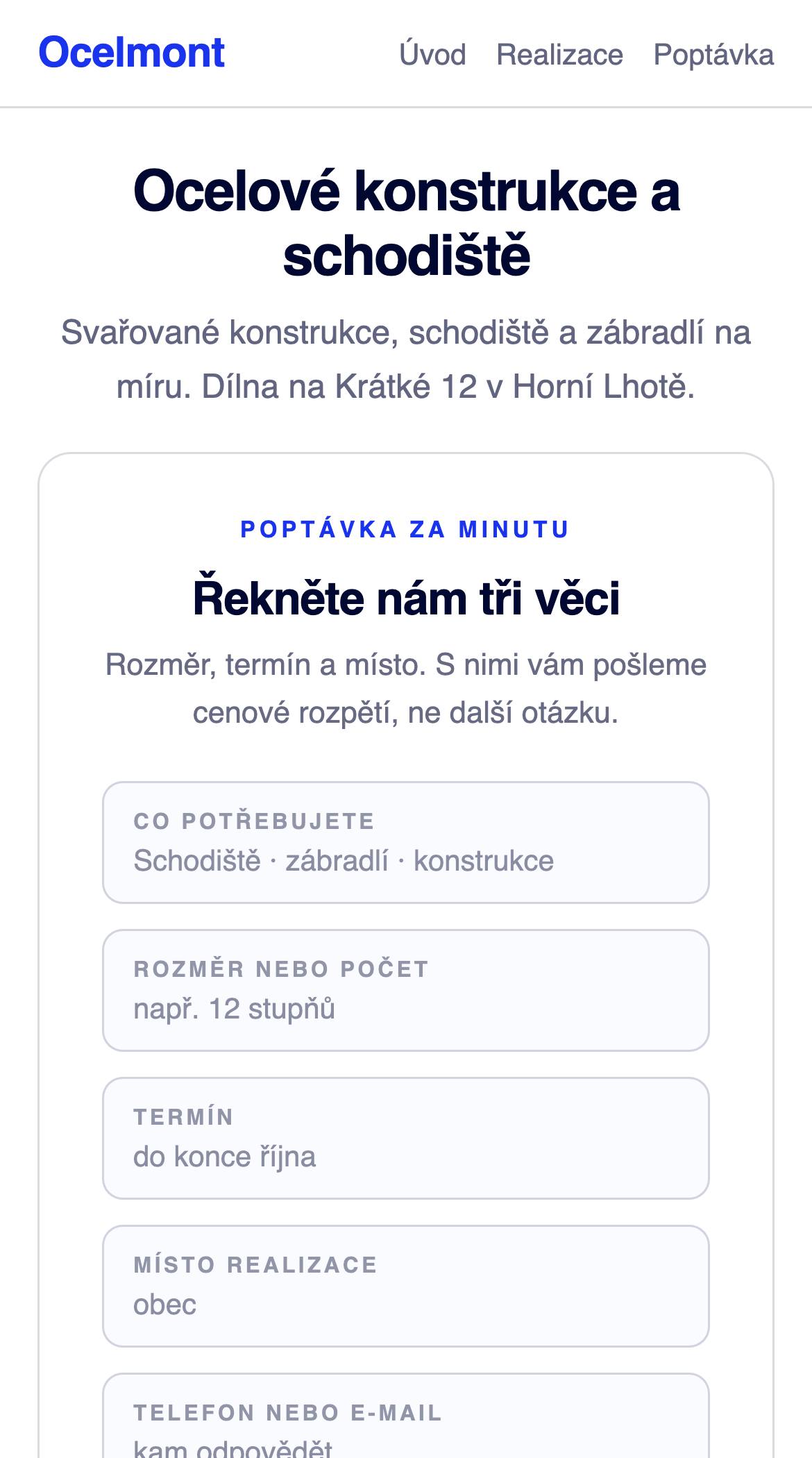The width and height of the screenshot is (812, 1458).
Task: Open the Realizace section
Action: pyautogui.click(x=559, y=54)
